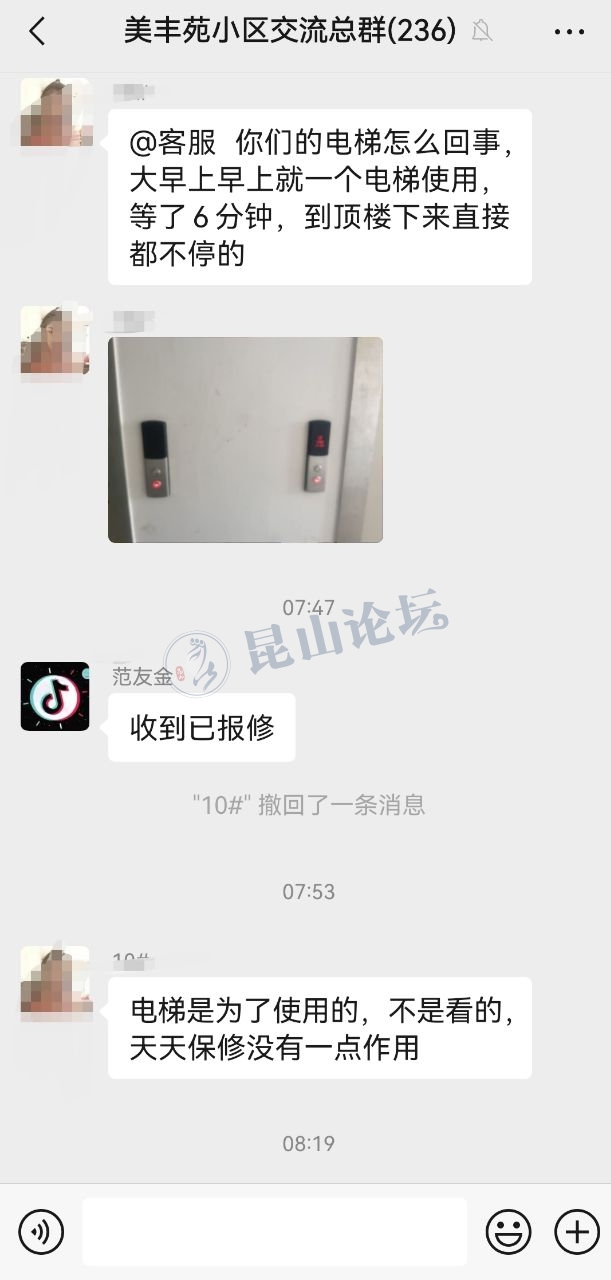Go back from the group chat
Image resolution: width=611 pixels, height=1280 pixels.
pyautogui.click(x=37, y=32)
